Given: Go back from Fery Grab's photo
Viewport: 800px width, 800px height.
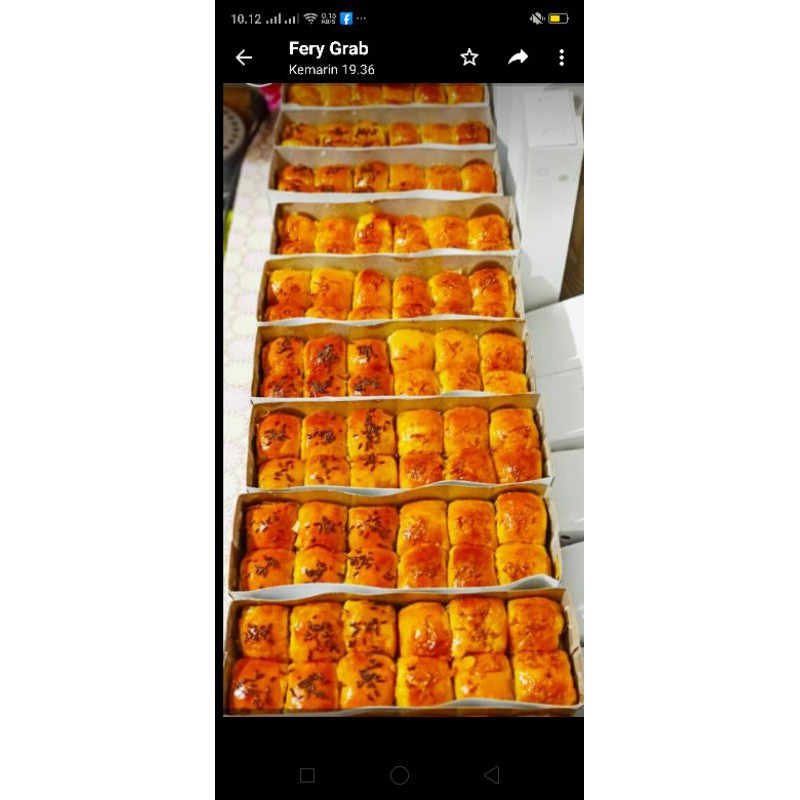Looking at the screenshot, I should (244, 58).
